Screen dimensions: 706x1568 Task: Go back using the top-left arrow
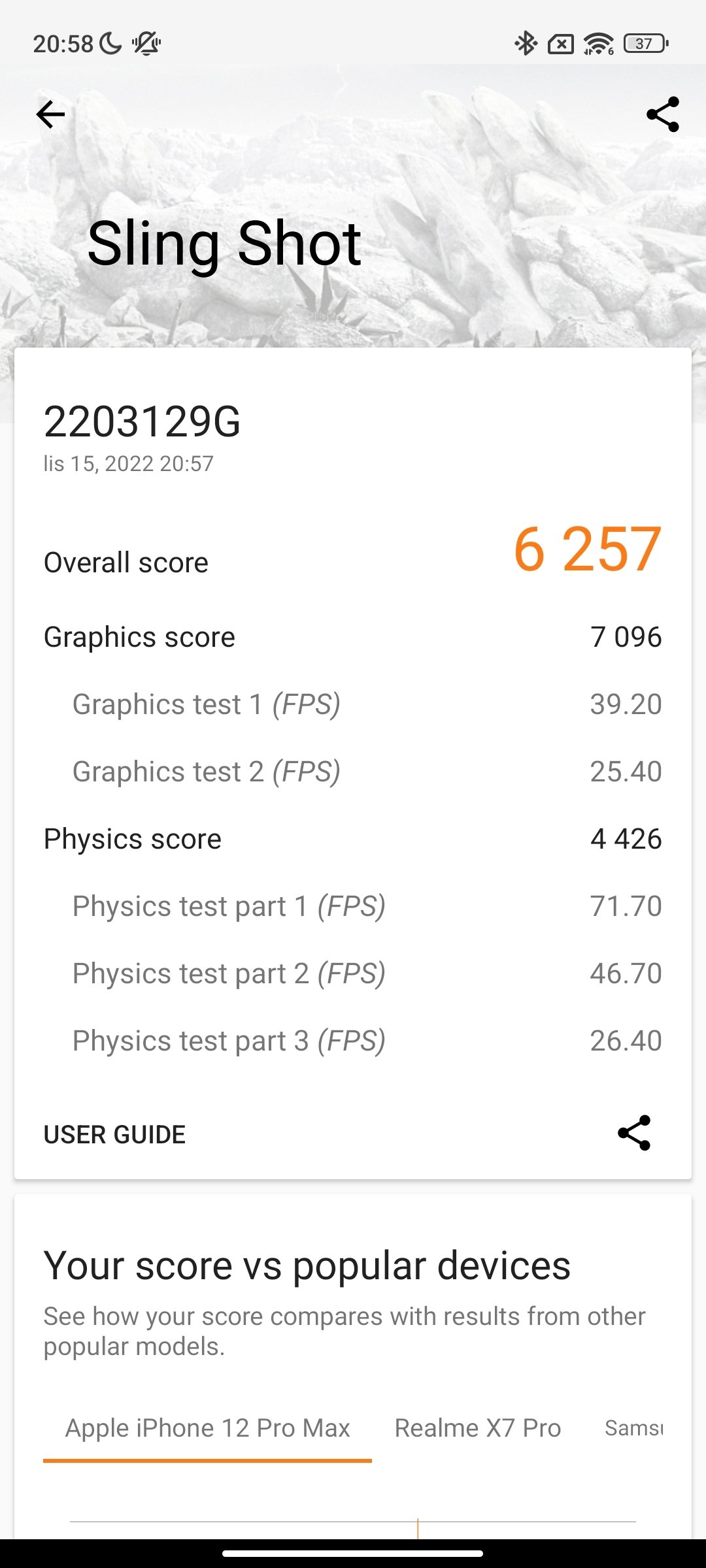click(x=50, y=115)
